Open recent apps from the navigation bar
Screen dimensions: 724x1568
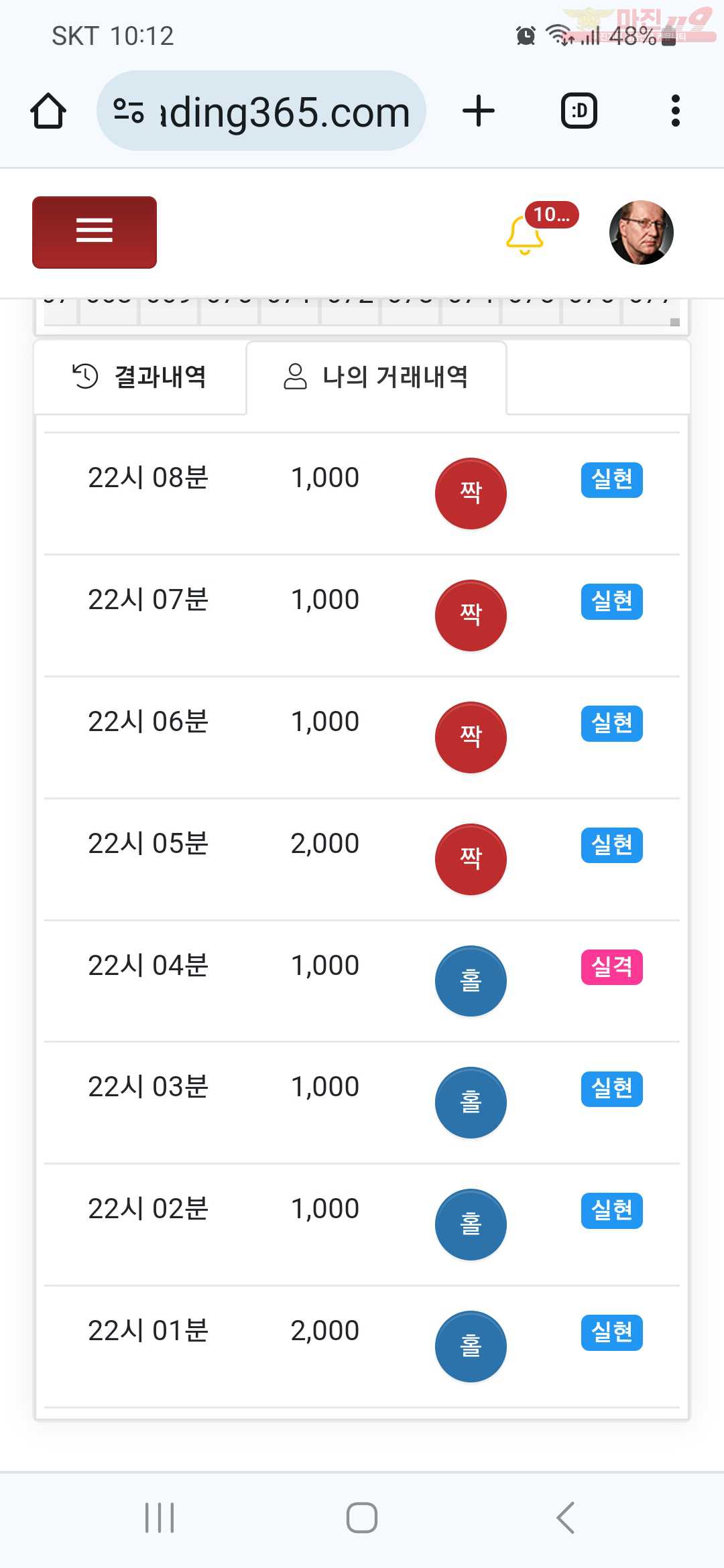coord(160,1518)
